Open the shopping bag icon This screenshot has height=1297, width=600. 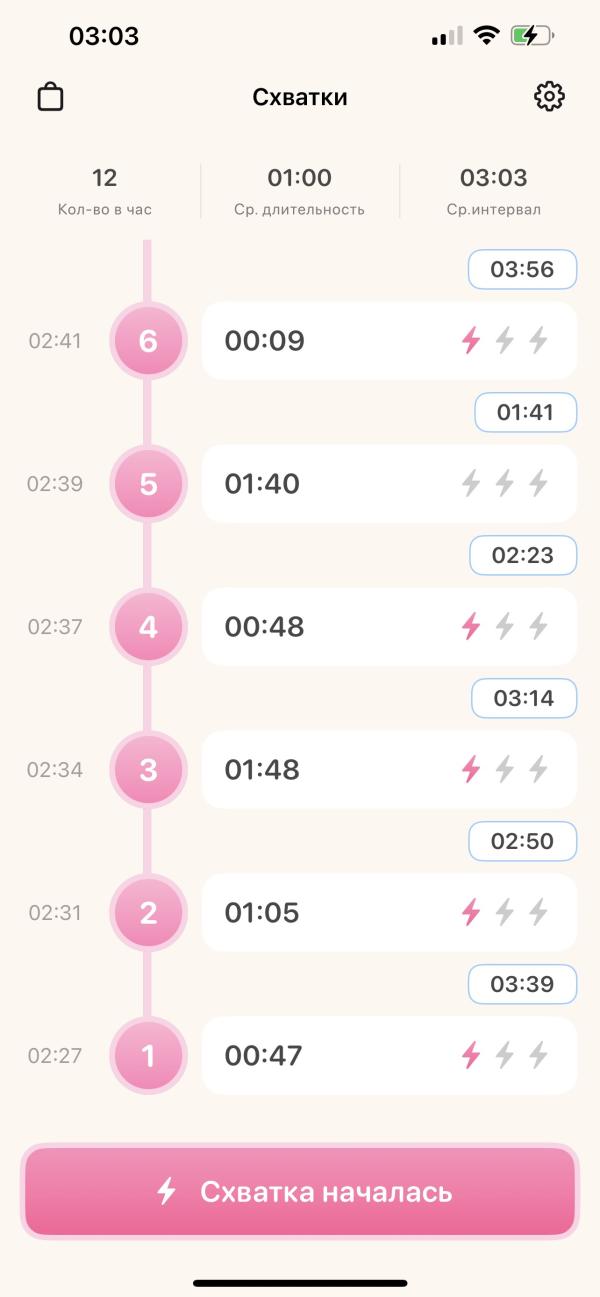point(50,97)
